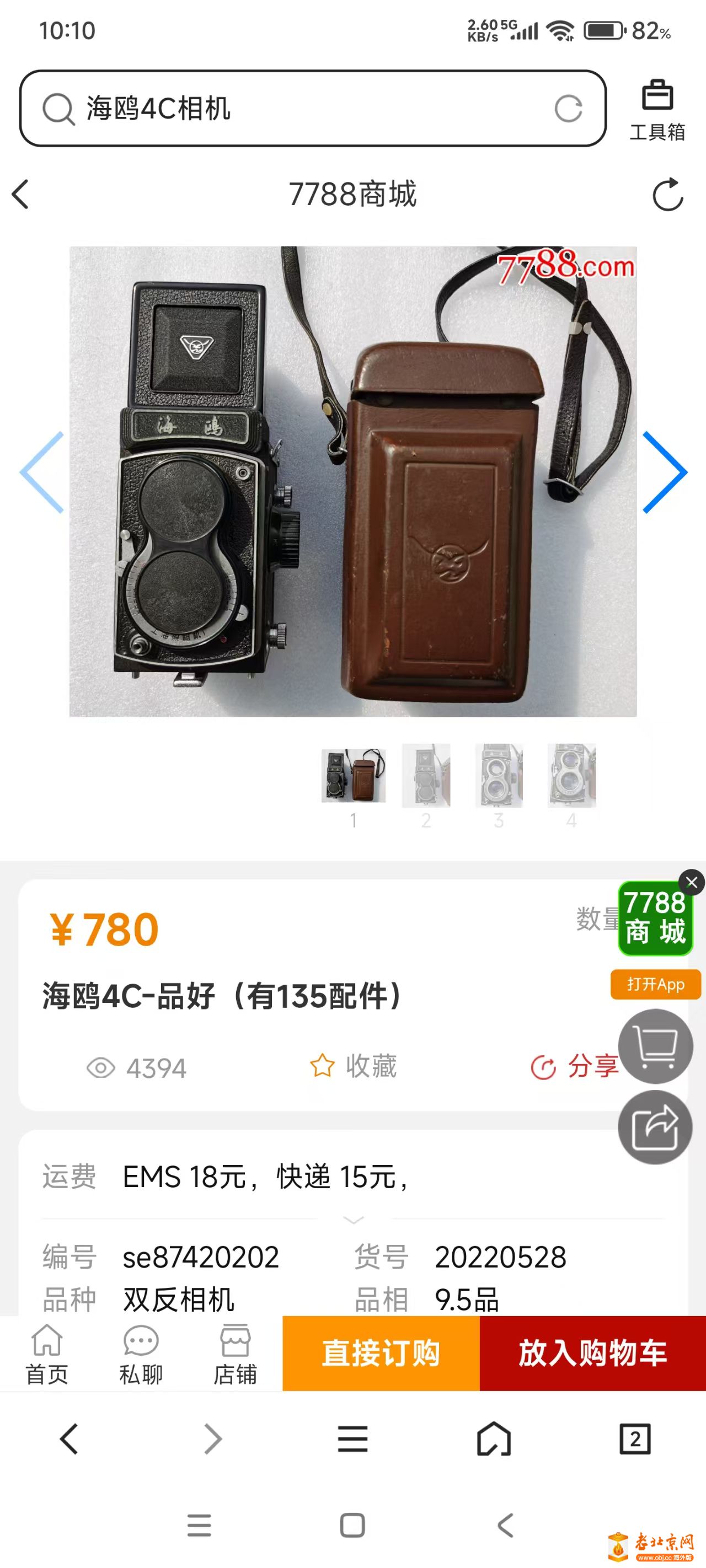Tap 直接订购 to order now
This screenshot has height=1568, width=706.
pyautogui.click(x=381, y=1354)
